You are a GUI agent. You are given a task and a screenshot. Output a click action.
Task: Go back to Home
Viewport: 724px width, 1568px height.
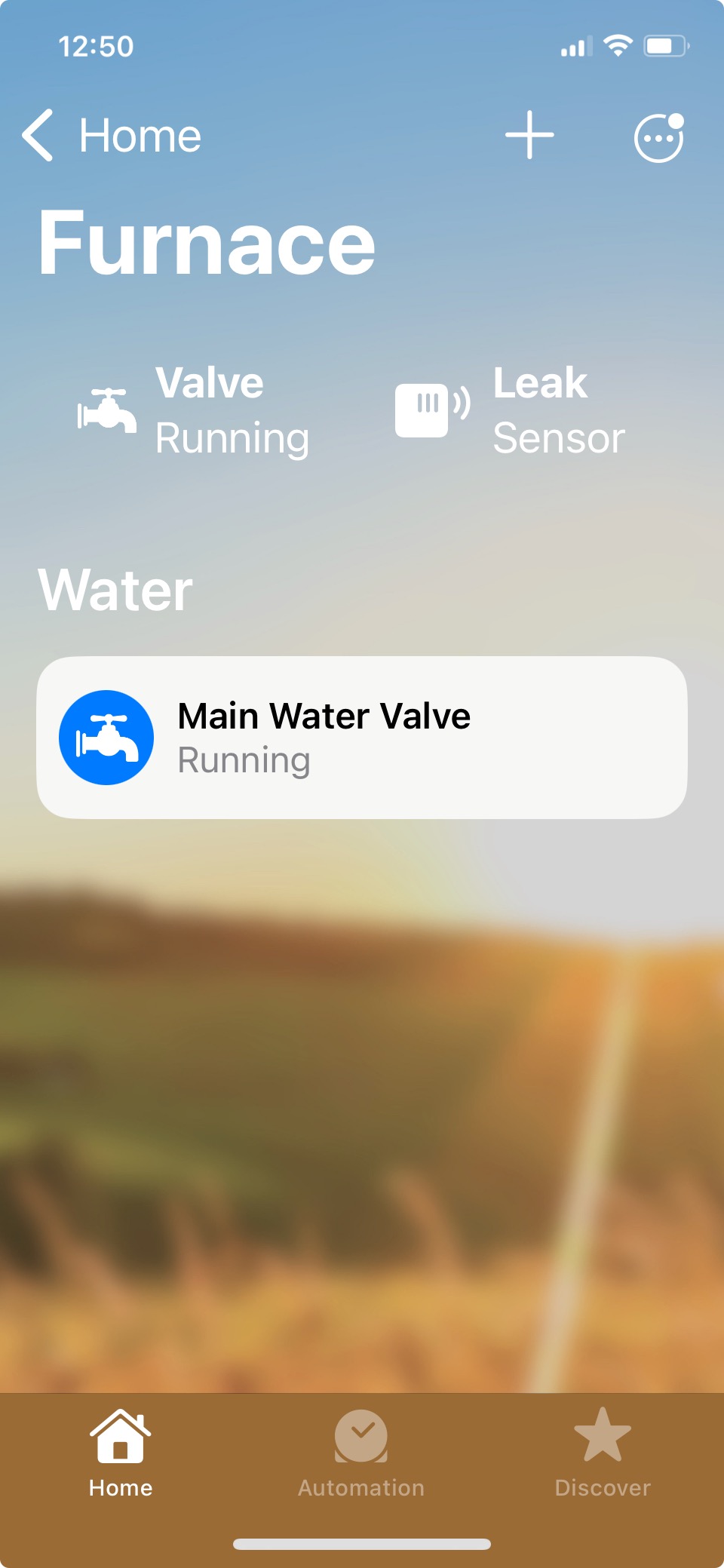(x=112, y=136)
